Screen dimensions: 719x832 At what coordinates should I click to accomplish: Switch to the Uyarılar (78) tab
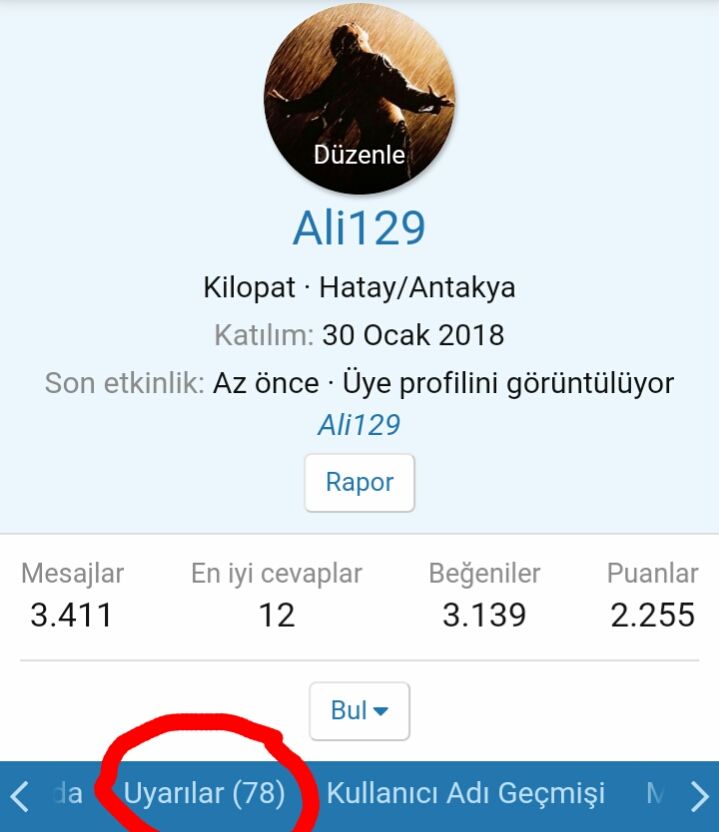pos(204,794)
